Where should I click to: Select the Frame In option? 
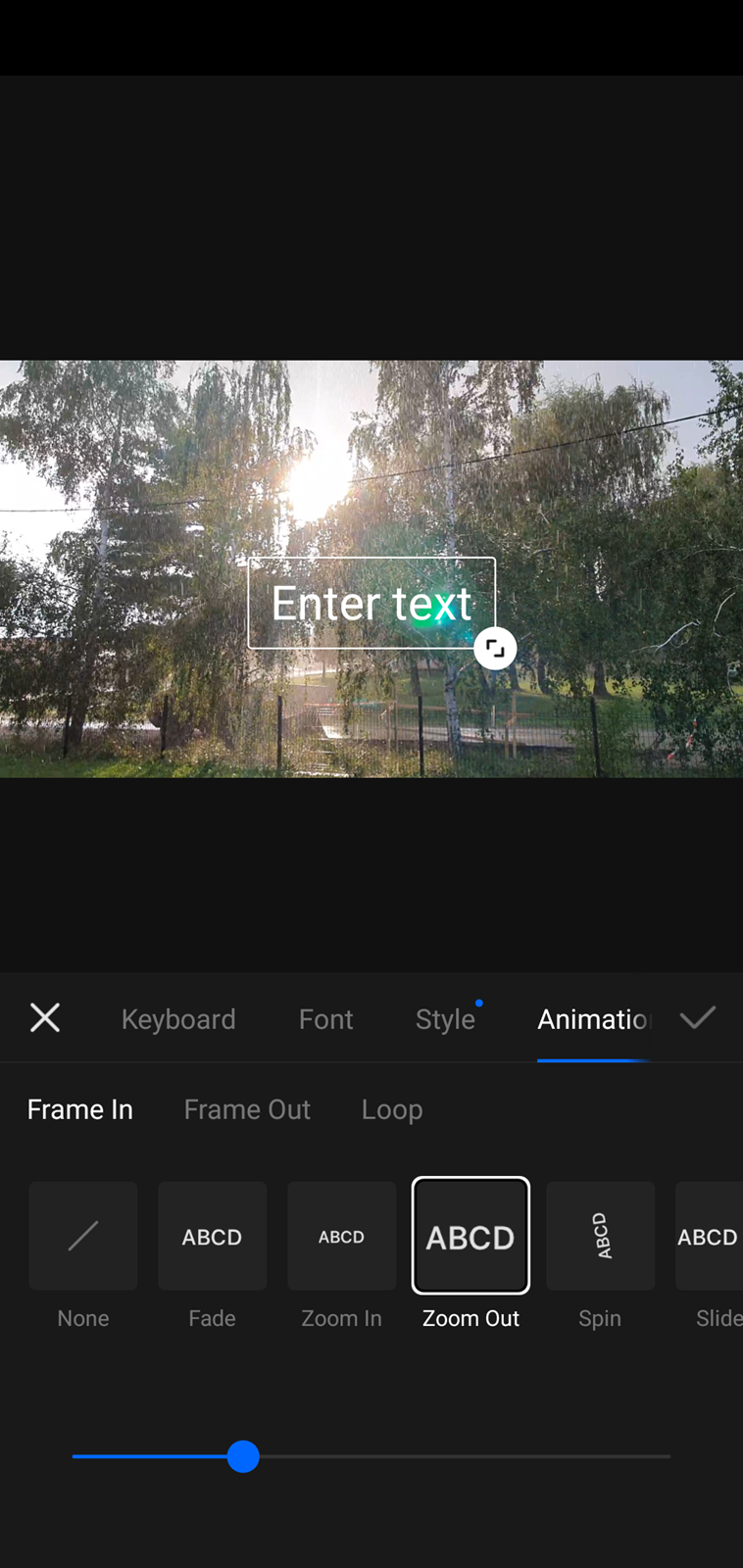click(79, 1109)
